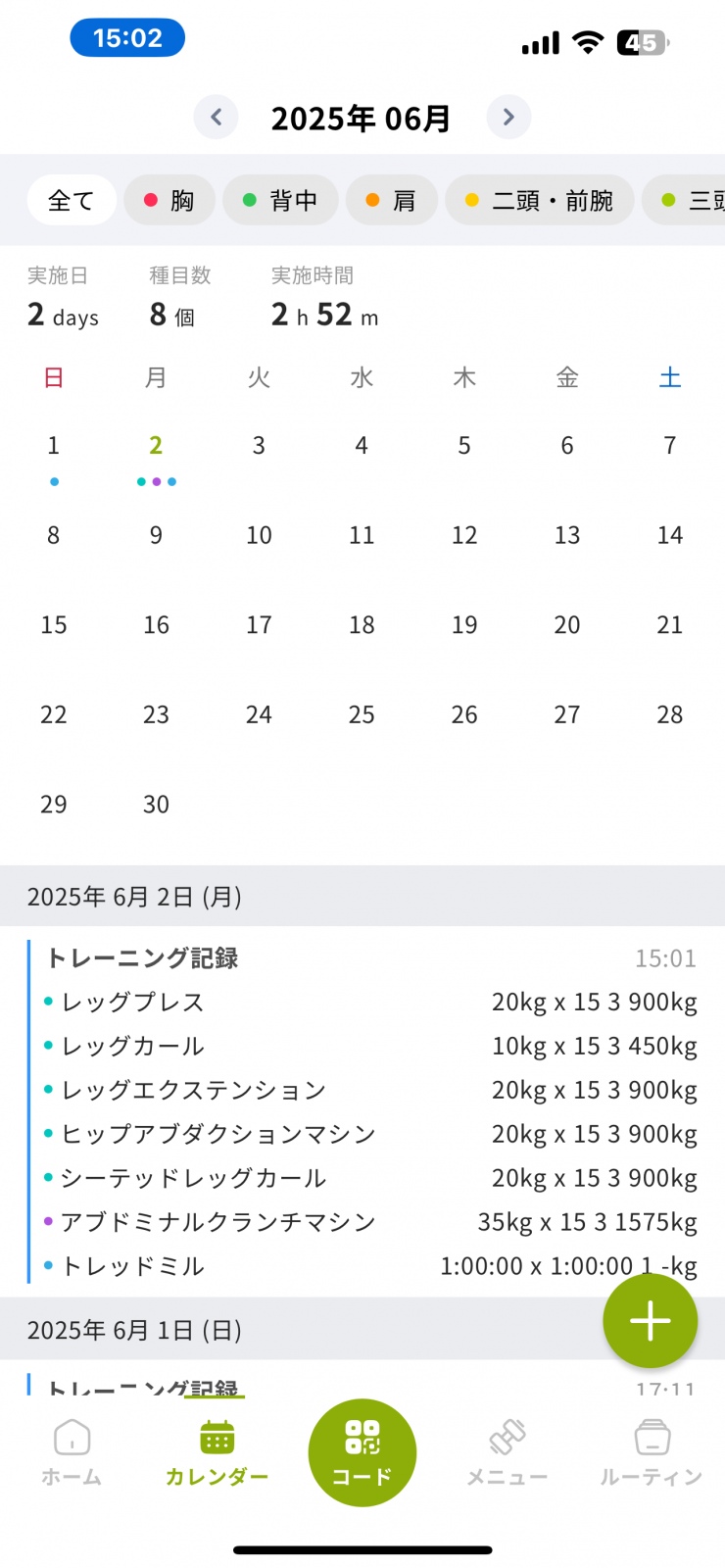Add a new record with plus button
The height and width of the screenshot is (1568, 725).
click(650, 1320)
